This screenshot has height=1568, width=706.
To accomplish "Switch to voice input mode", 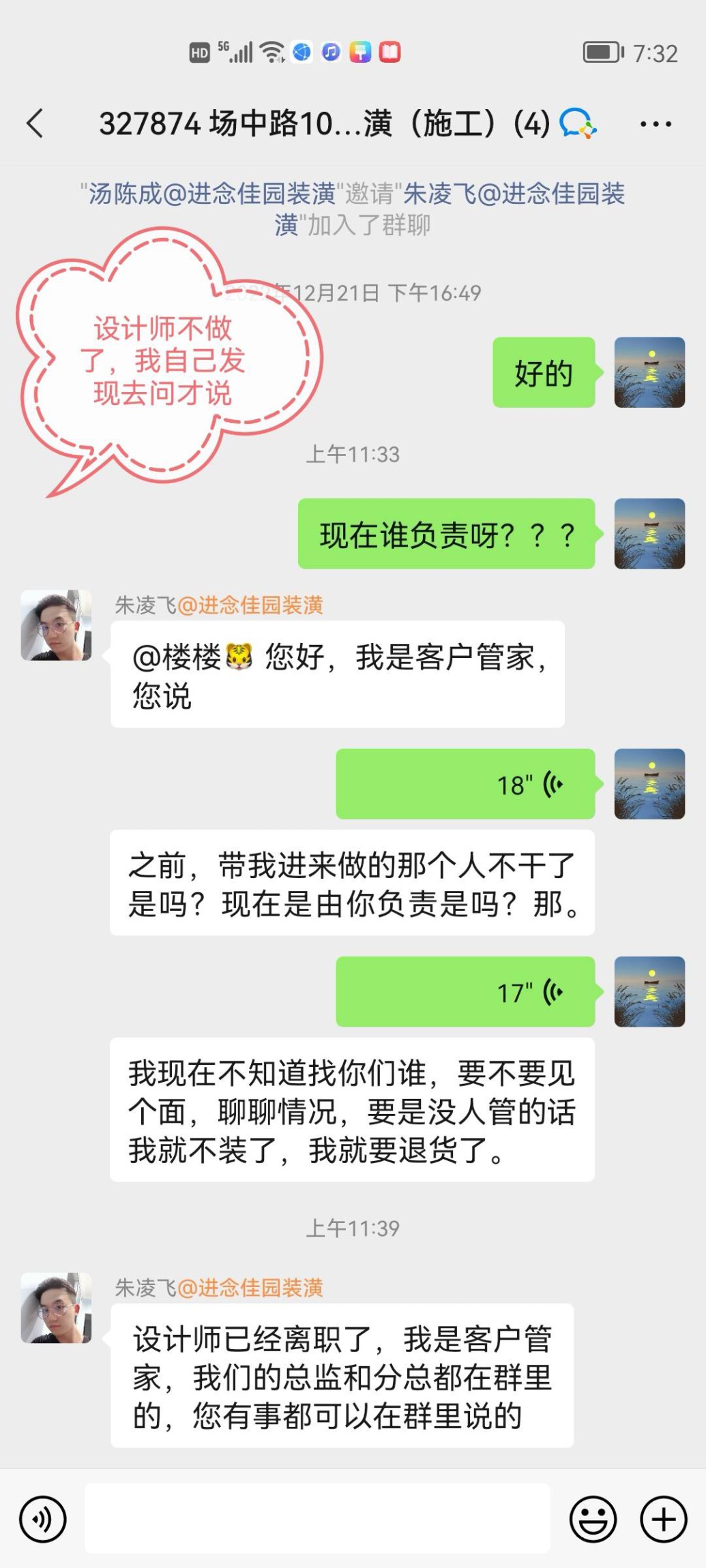I will click(x=43, y=1519).
